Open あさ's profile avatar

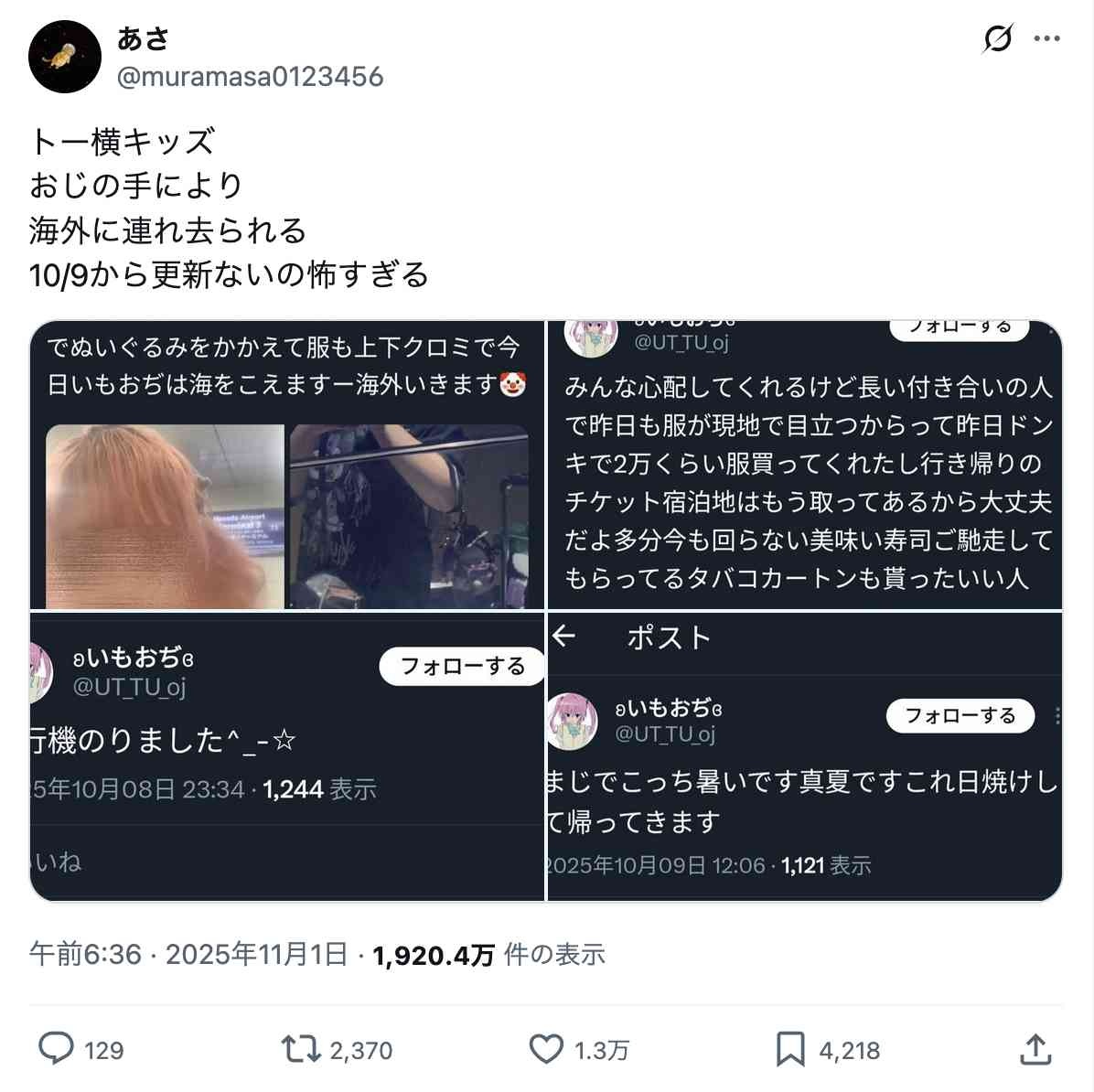tap(64, 57)
